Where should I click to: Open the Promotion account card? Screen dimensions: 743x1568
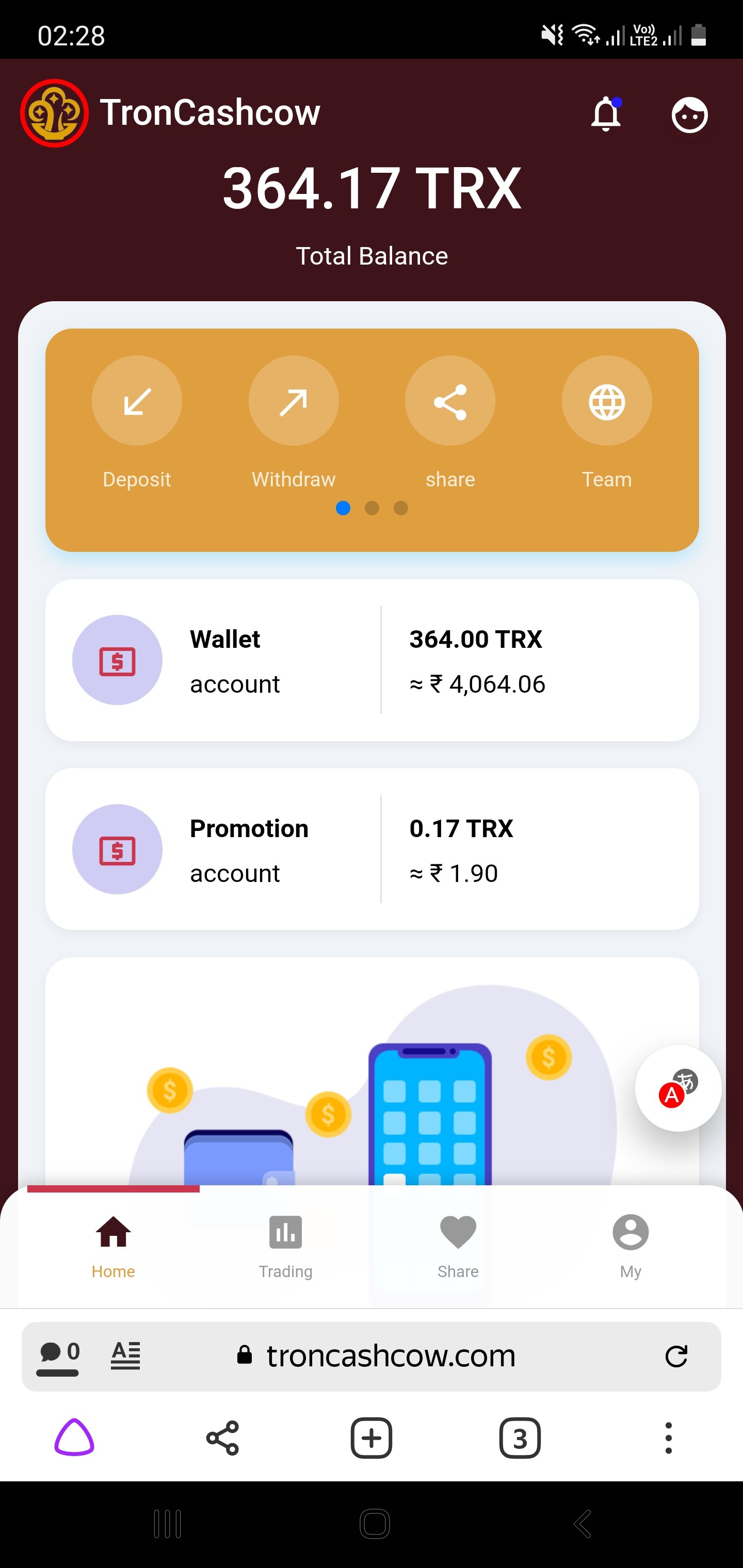372,849
